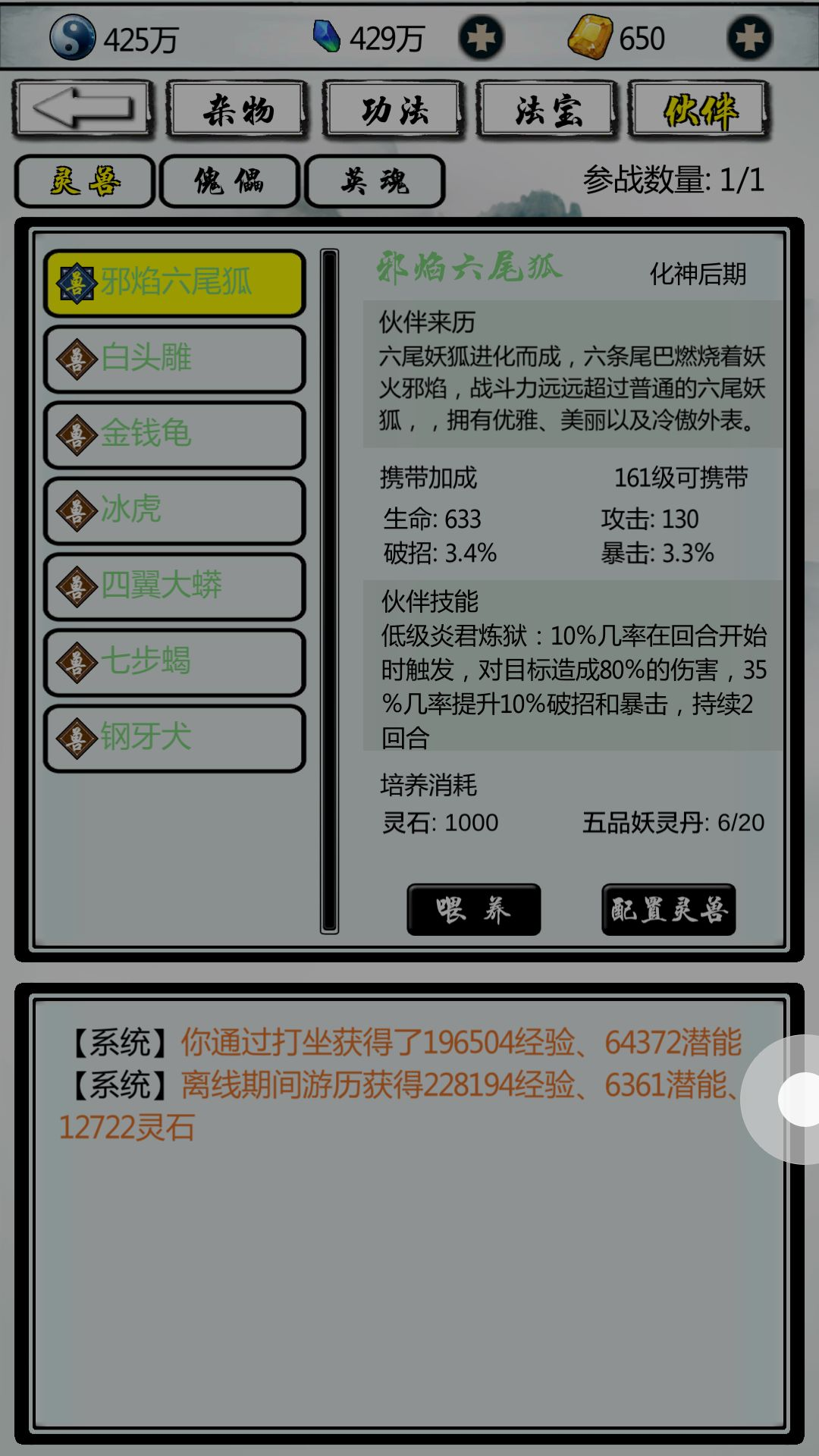
Task: Open the 英魂 sub-tab
Action: 375,181
